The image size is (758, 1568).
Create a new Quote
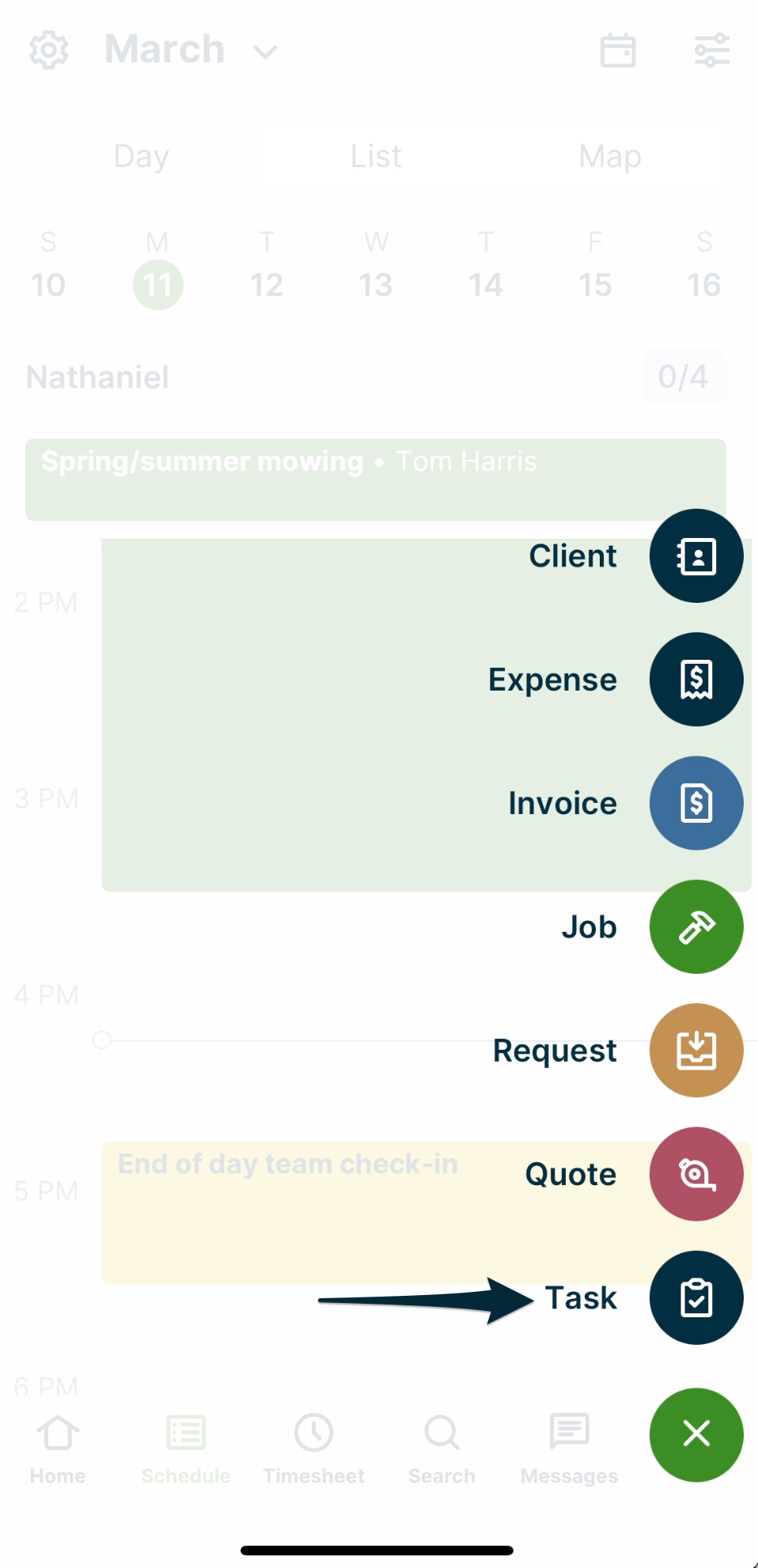(695, 1173)
